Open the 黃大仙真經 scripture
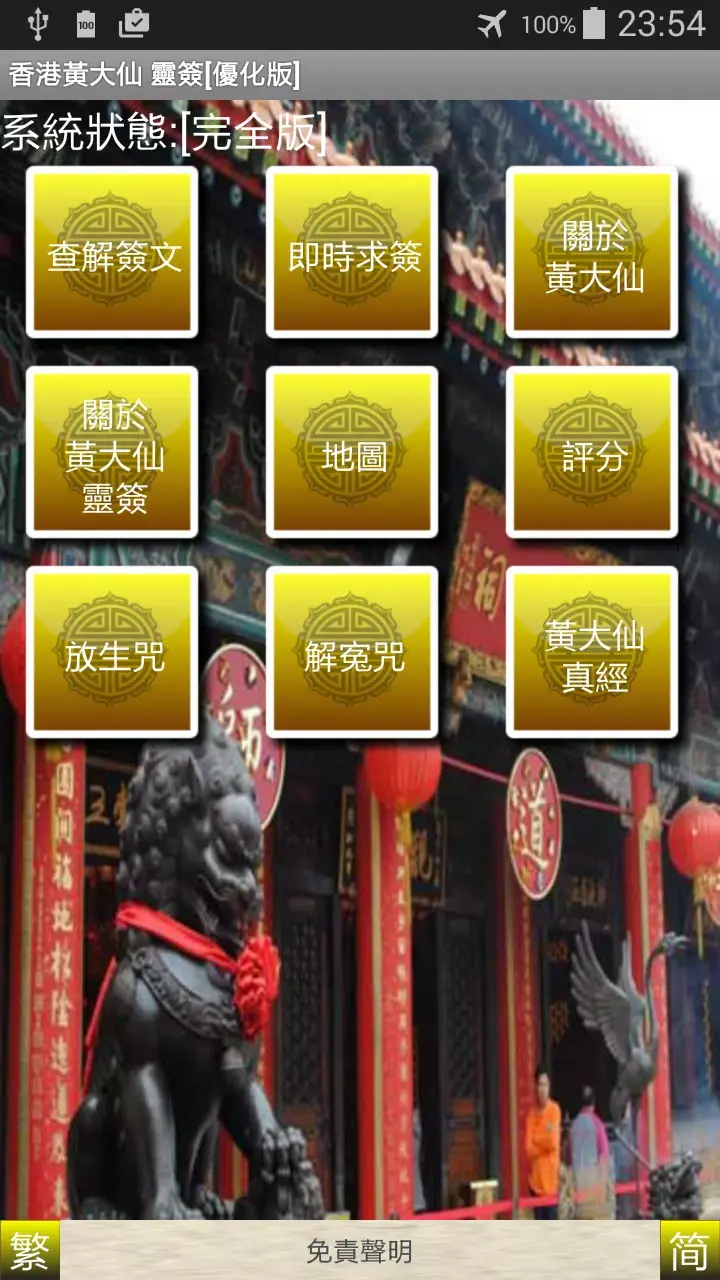 [592, 652]
